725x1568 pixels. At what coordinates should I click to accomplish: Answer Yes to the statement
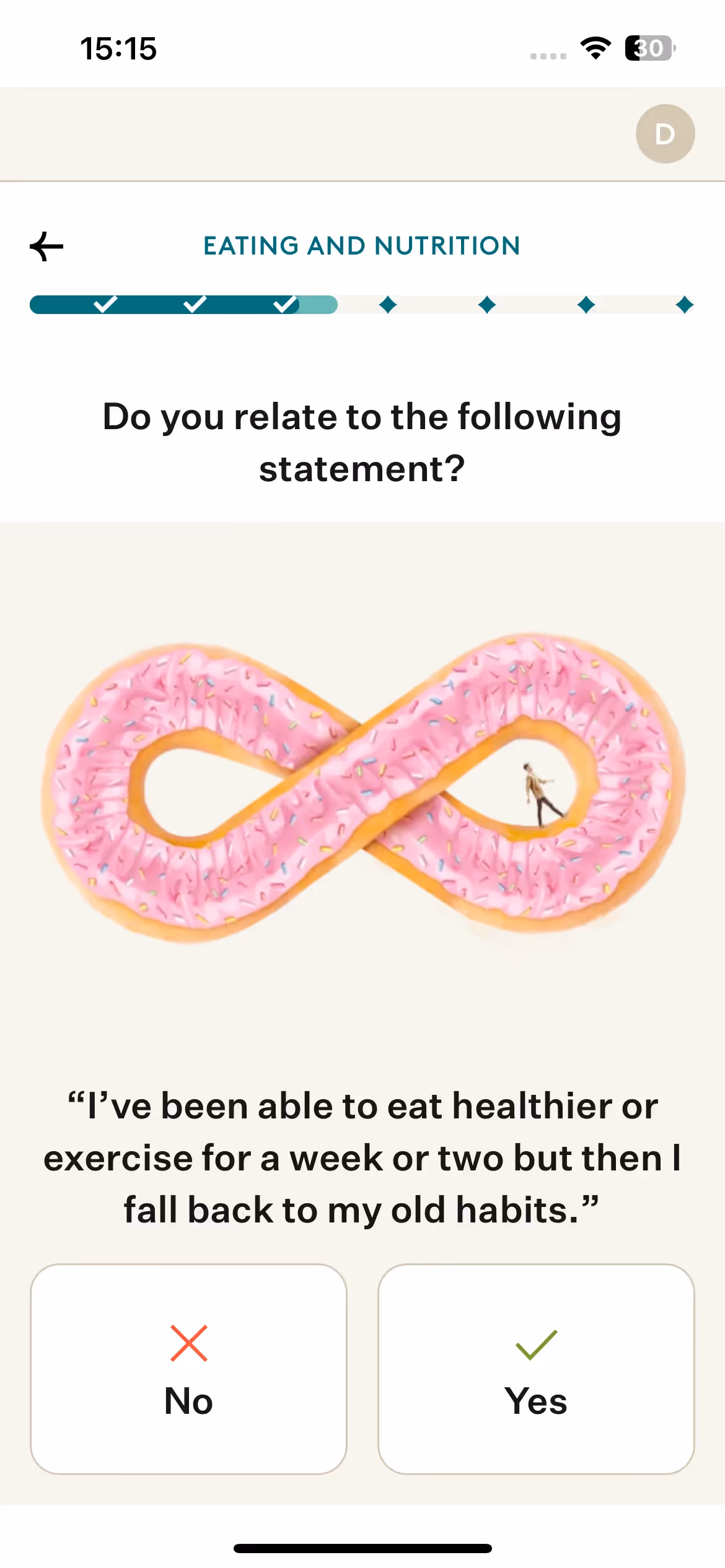536,1369
